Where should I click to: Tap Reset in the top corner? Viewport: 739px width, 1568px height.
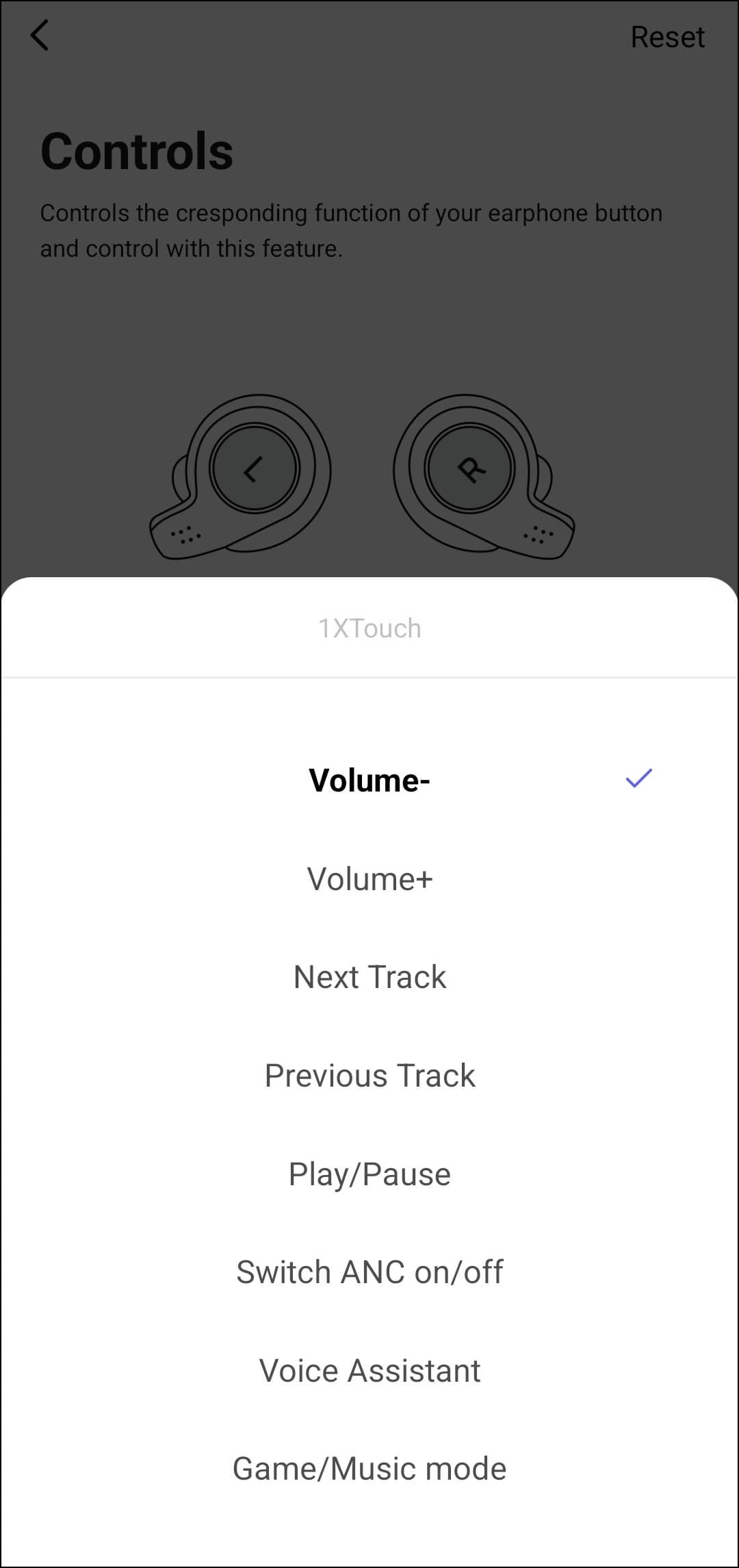(x=667, y=37)
